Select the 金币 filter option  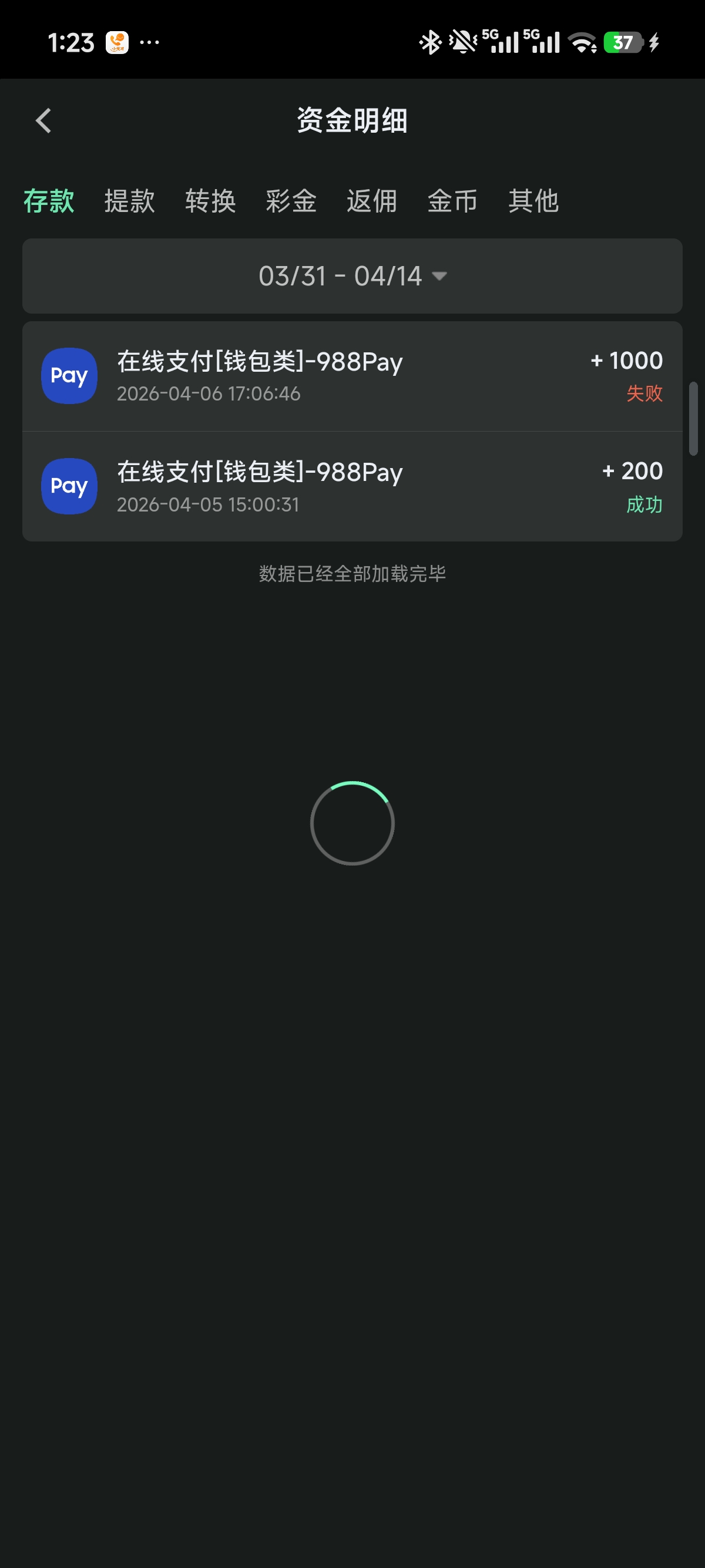point(453,201)
